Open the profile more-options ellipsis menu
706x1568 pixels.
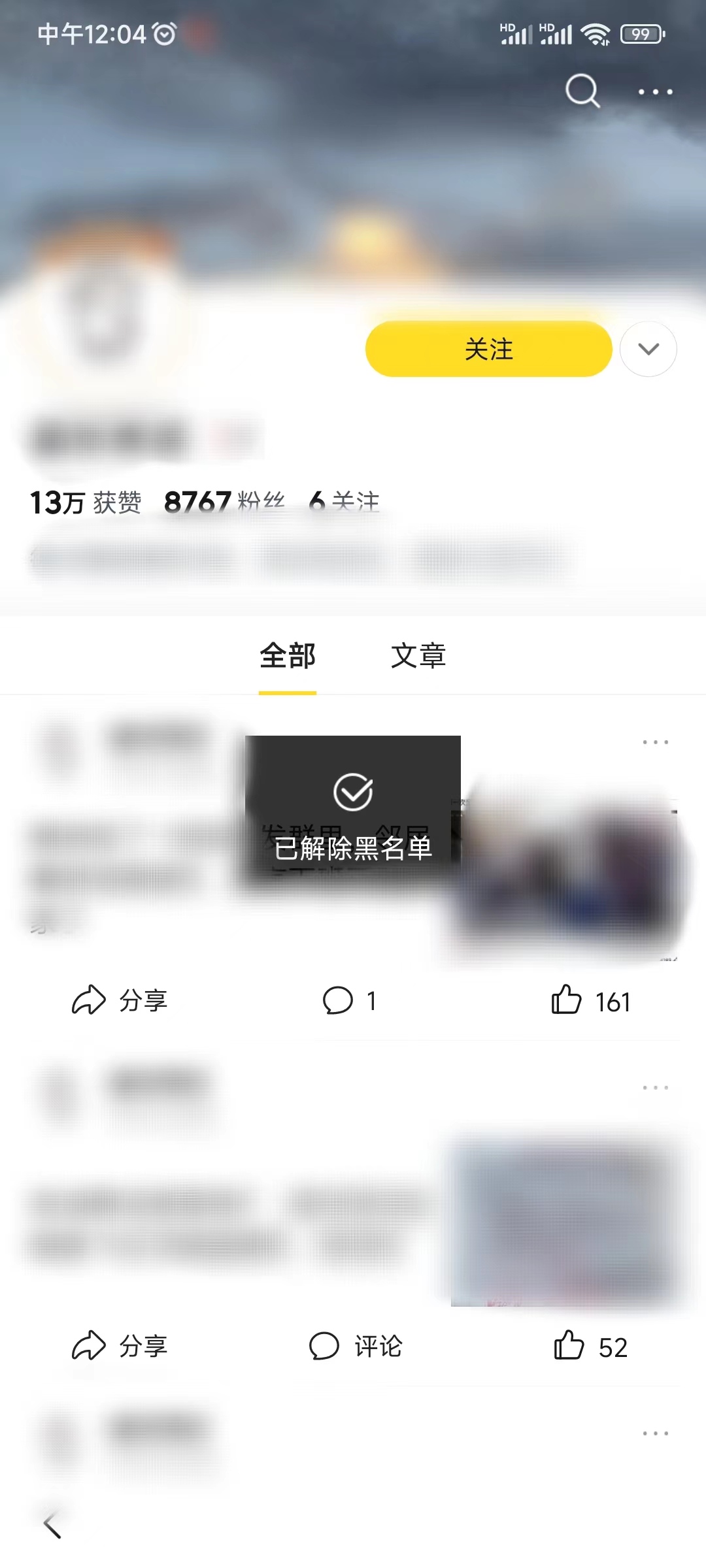656,91
